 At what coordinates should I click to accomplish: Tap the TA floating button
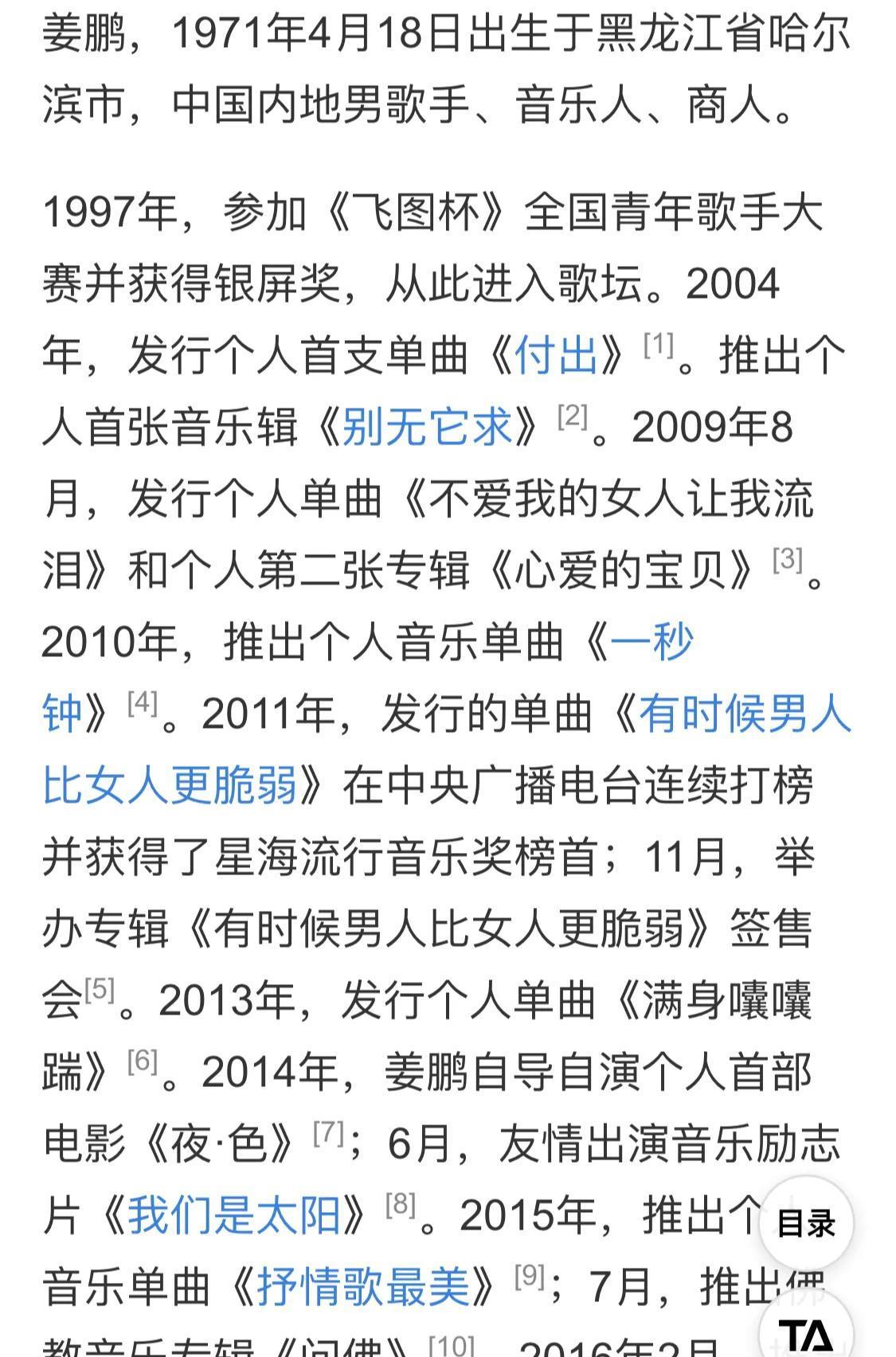[805, 1333]
